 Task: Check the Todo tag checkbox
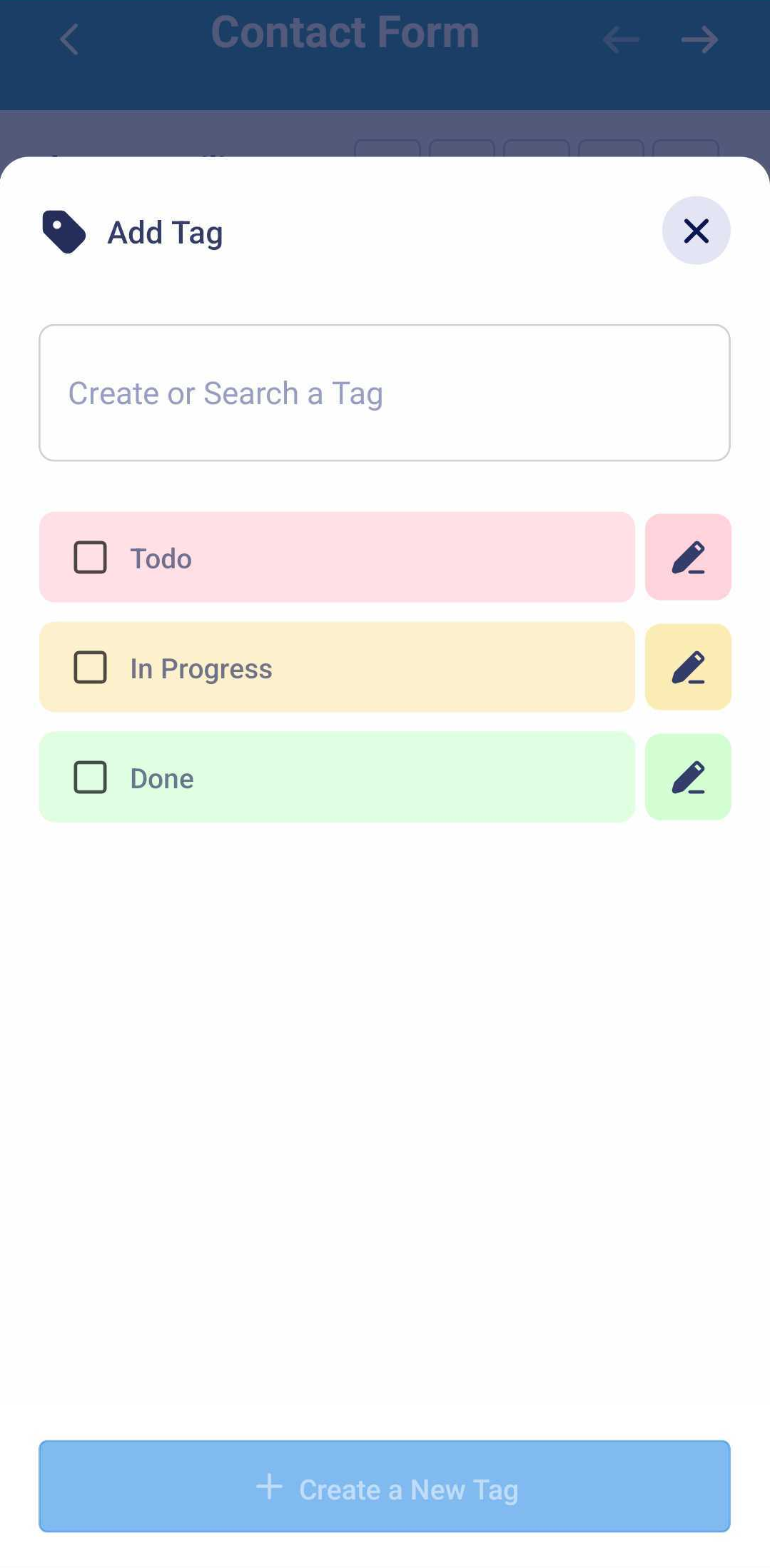coord(91,558)
